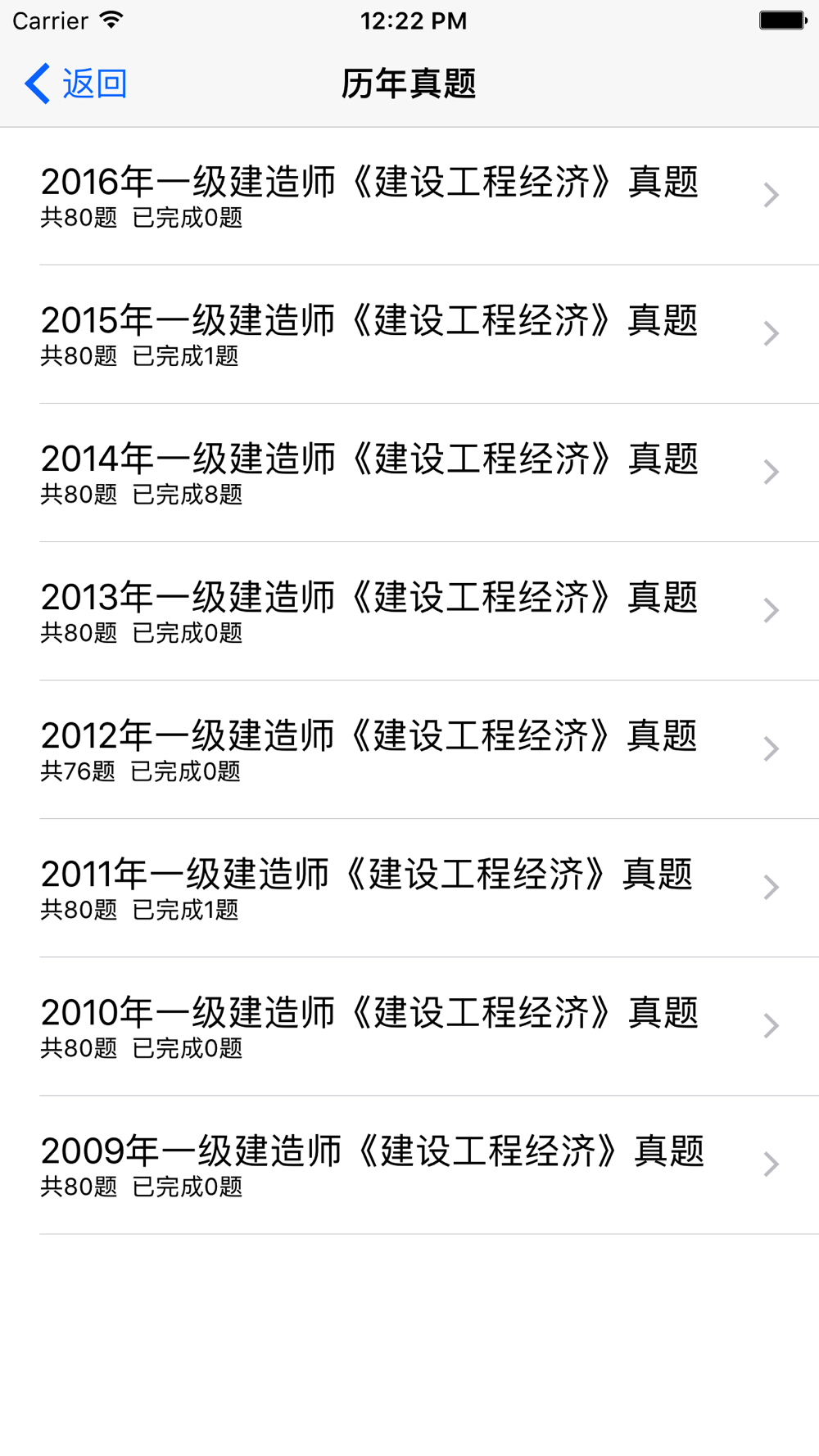Viewport: 819px width, 1456px height.
Task: Open the 2016年一级建造师 exam paper
Action: [x=409, y=196]
